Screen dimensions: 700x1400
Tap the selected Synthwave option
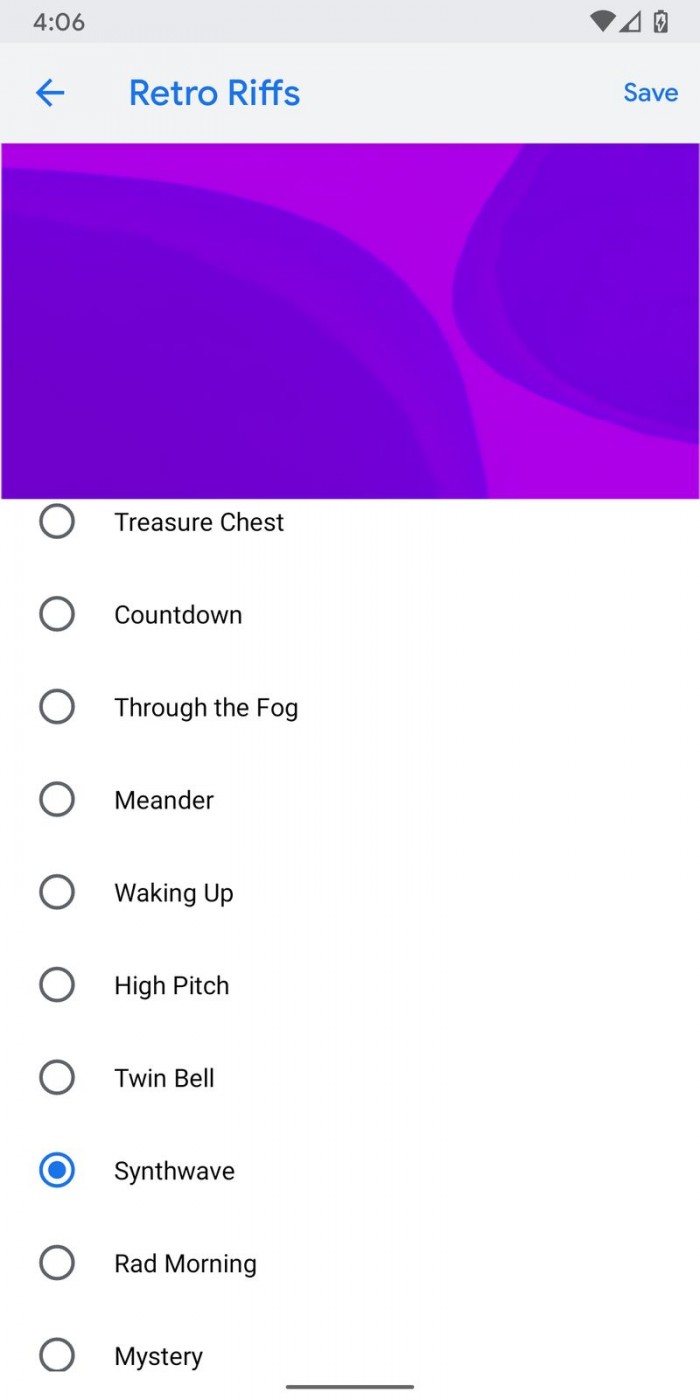tap(350, 1171)
